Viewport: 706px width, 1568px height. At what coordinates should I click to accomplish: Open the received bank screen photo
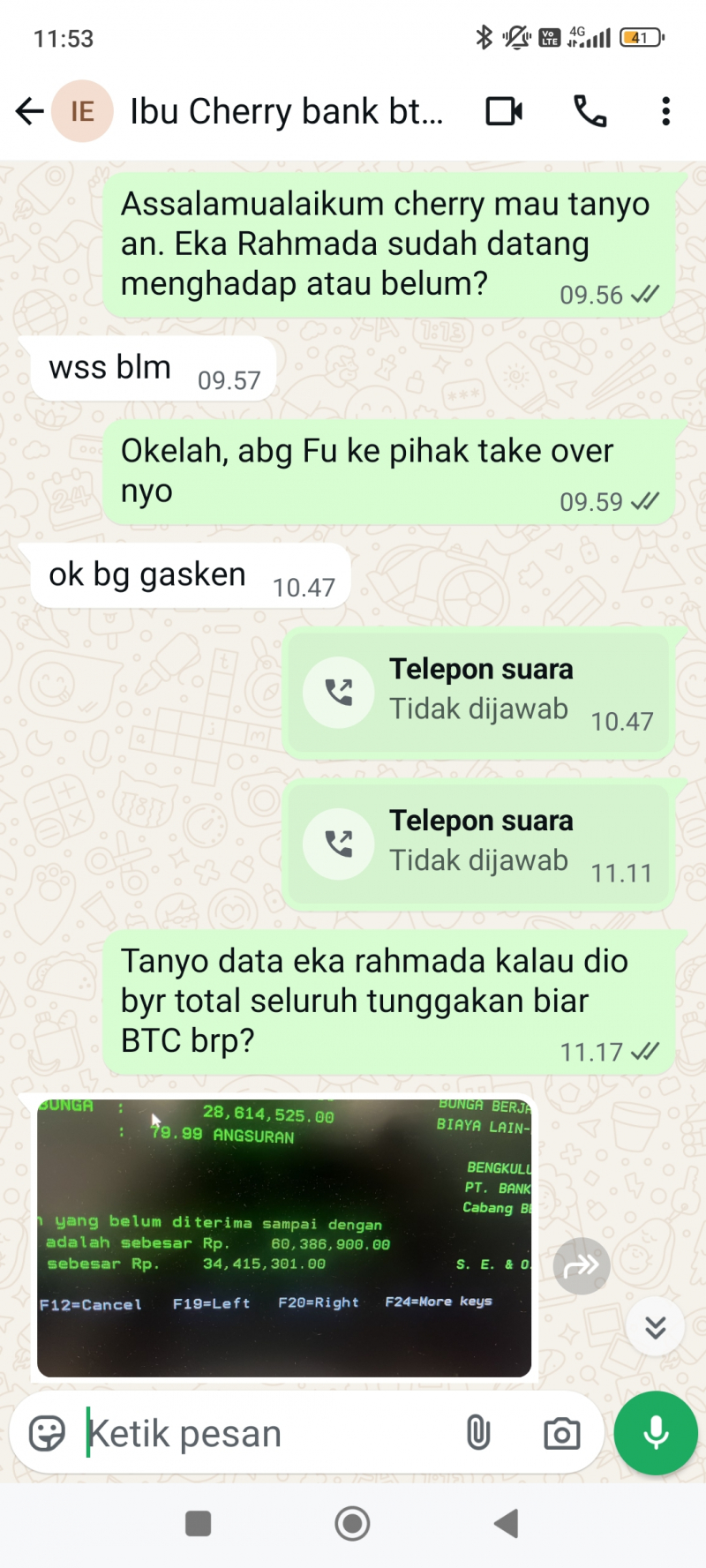coord(283,1236)
